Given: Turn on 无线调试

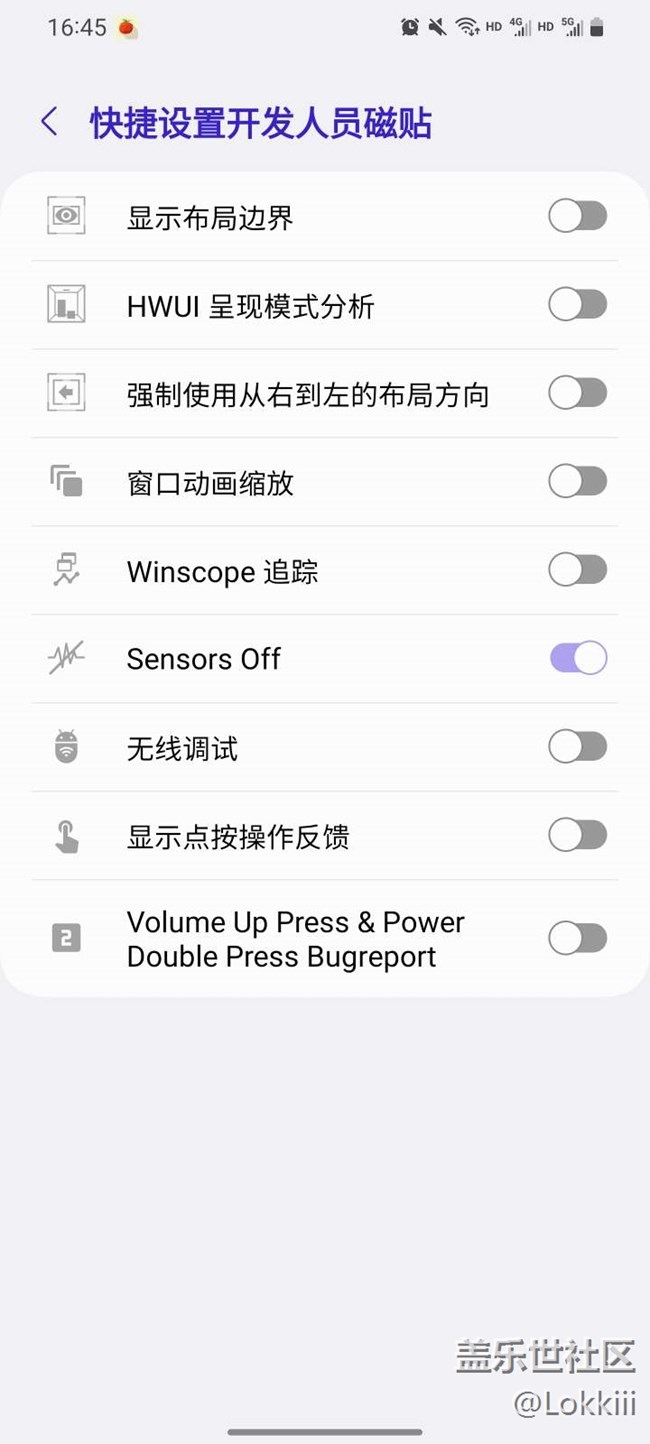Looking at the screenshot, I should click(577, 747).
